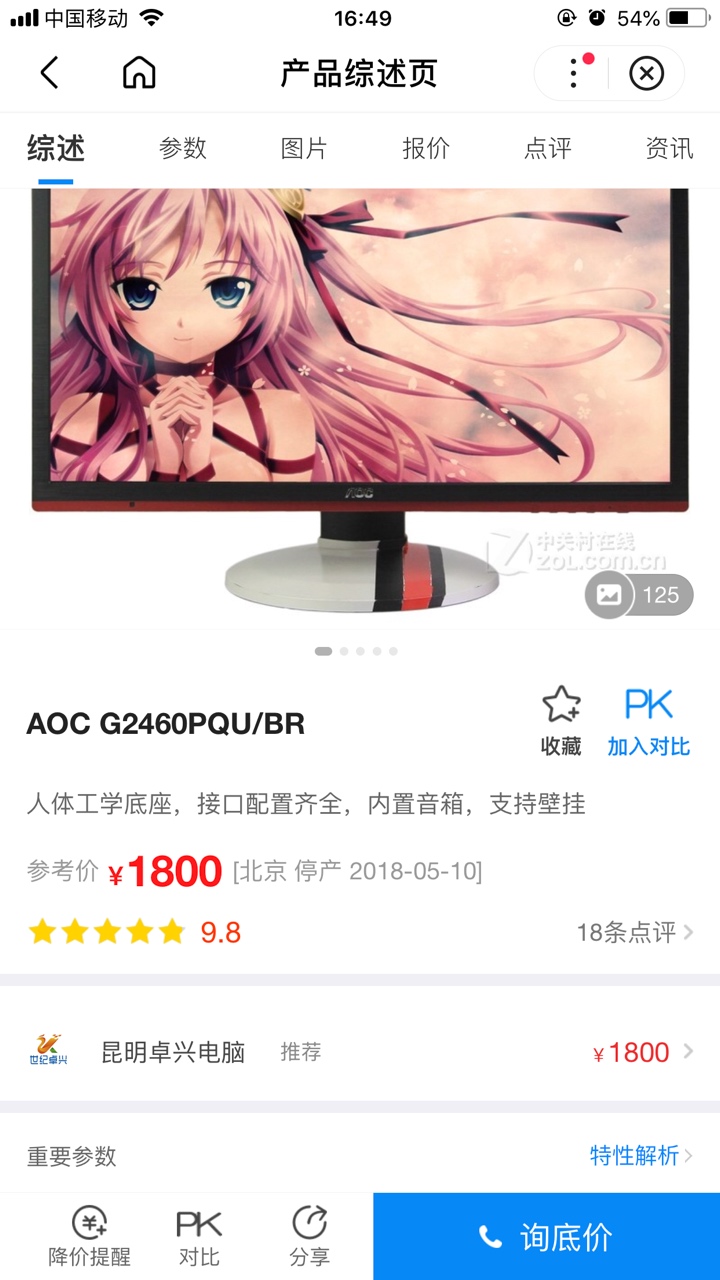This screenshot has height=1280, width=720.
Task: Call for lowest price via 询底价
Action: coord(546,1237)
